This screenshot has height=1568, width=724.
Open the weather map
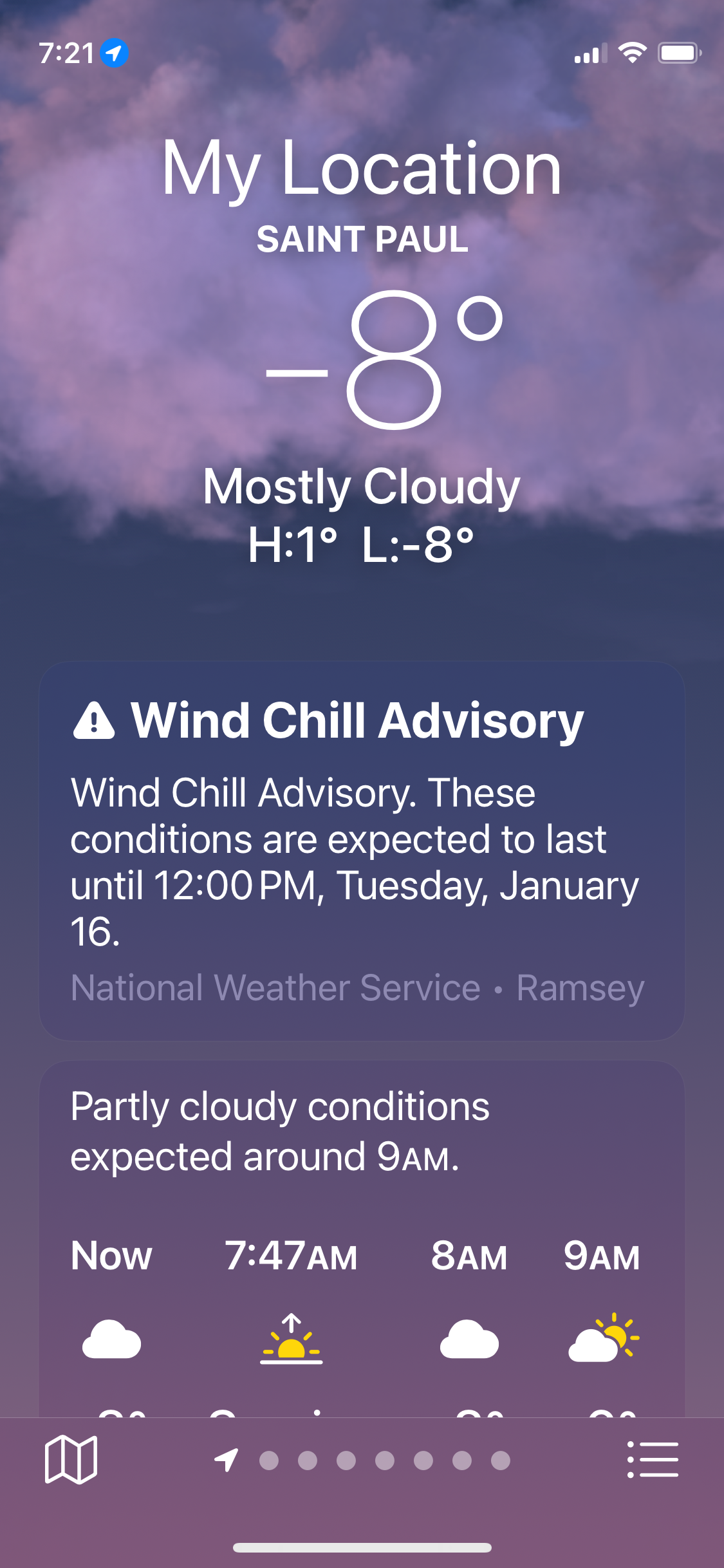click(x=71, y=1460)
